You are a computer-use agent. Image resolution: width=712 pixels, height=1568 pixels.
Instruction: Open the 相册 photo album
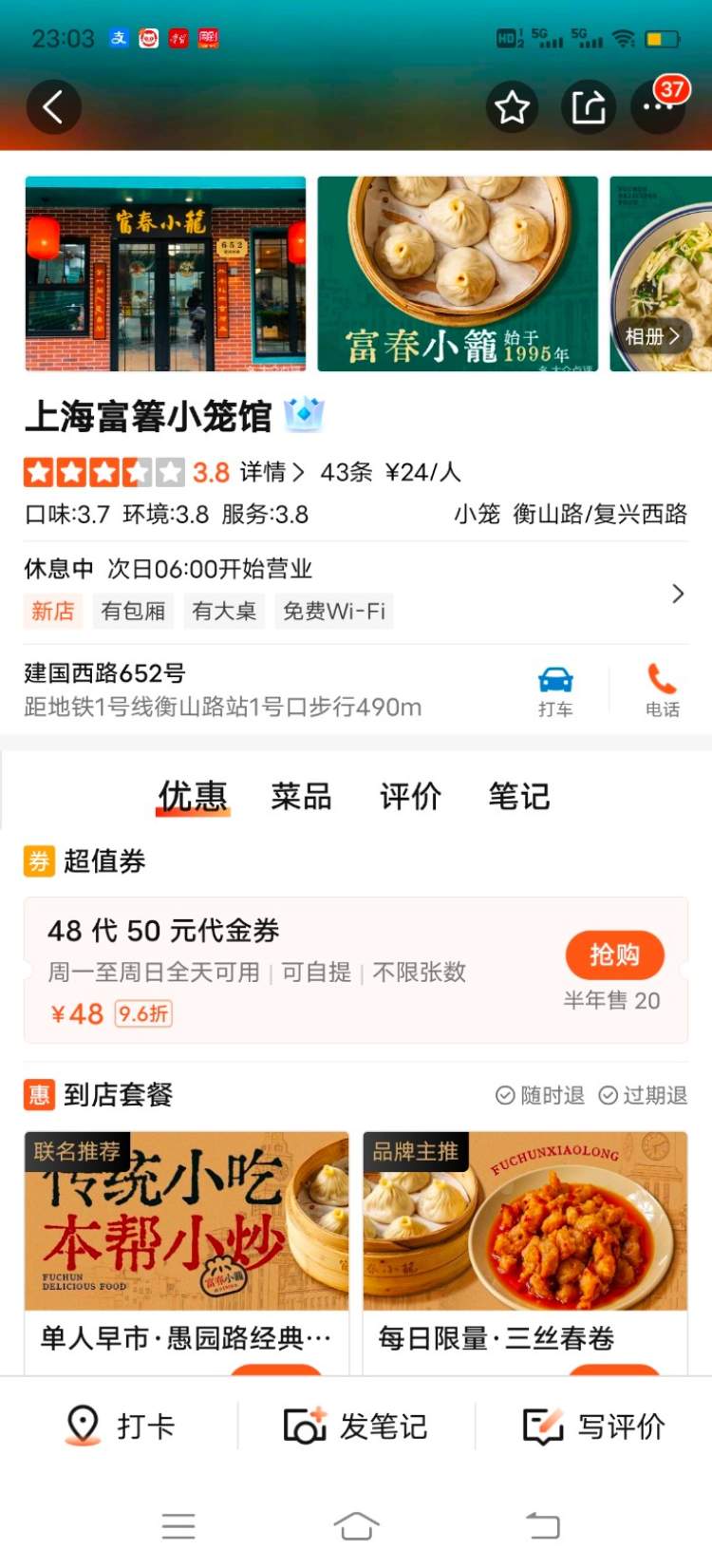pyautogui.click(x=653, y=336)
